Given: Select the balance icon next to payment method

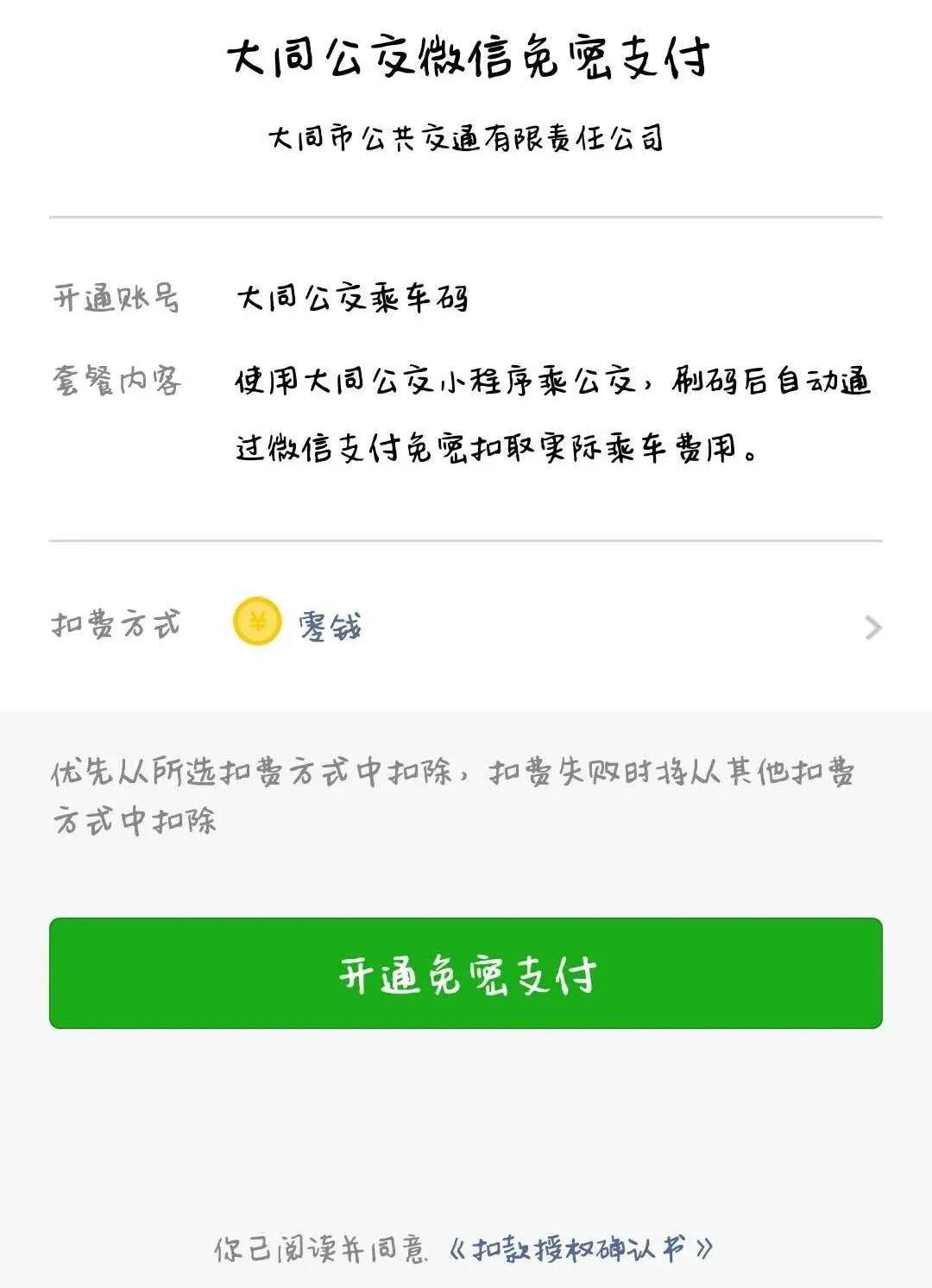Looking at the screenshot, I should (255, 623).
